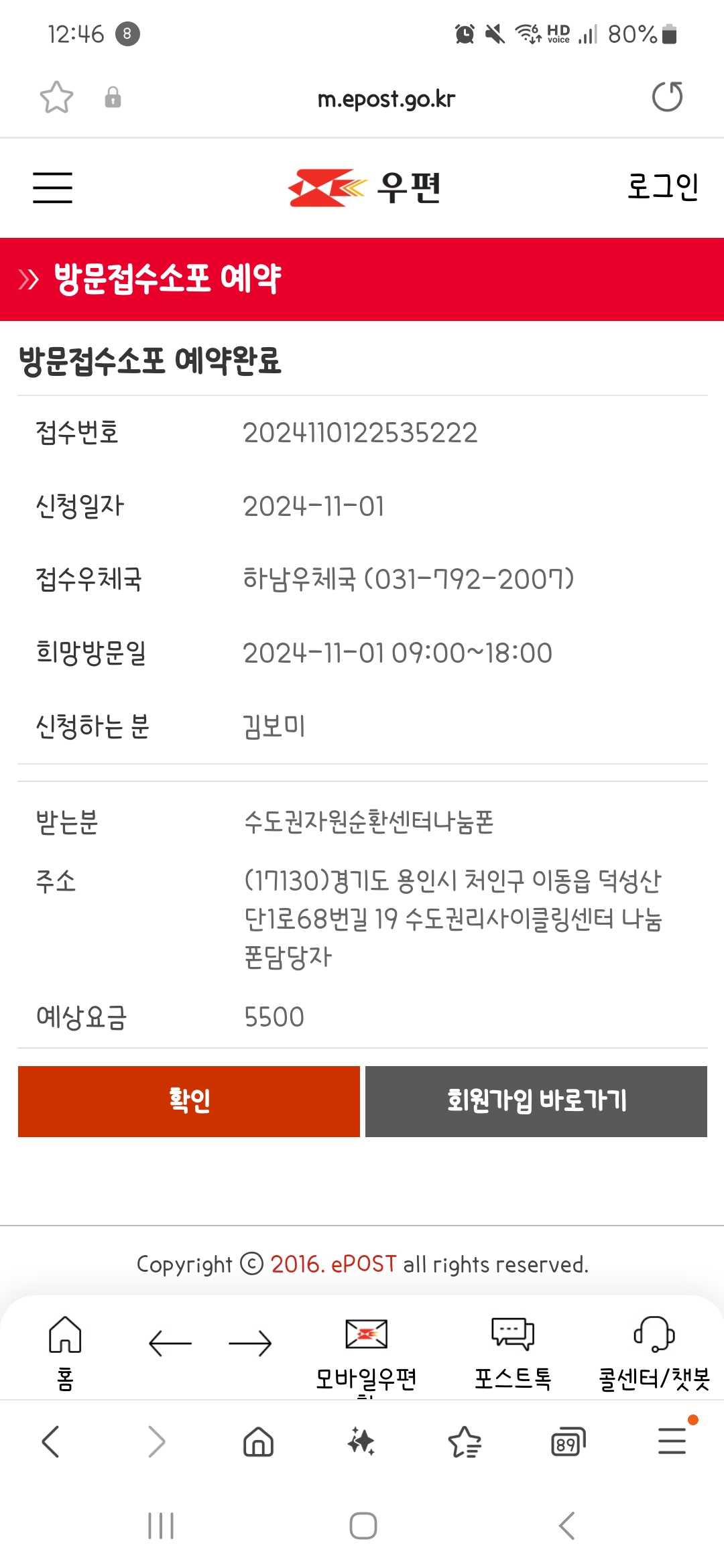Open the bookmarks list in the browser toolbar
This screenshot has width=724, height=1568.
pyautogui.click(x=465, y=1441)
